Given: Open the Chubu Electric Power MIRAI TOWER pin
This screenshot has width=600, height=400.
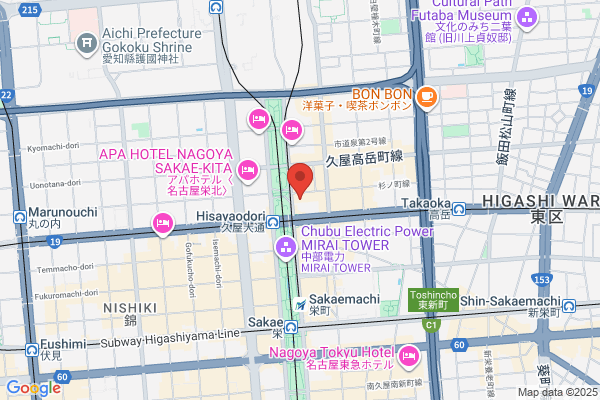Looking at the screenshot, I should click(286, 248).
